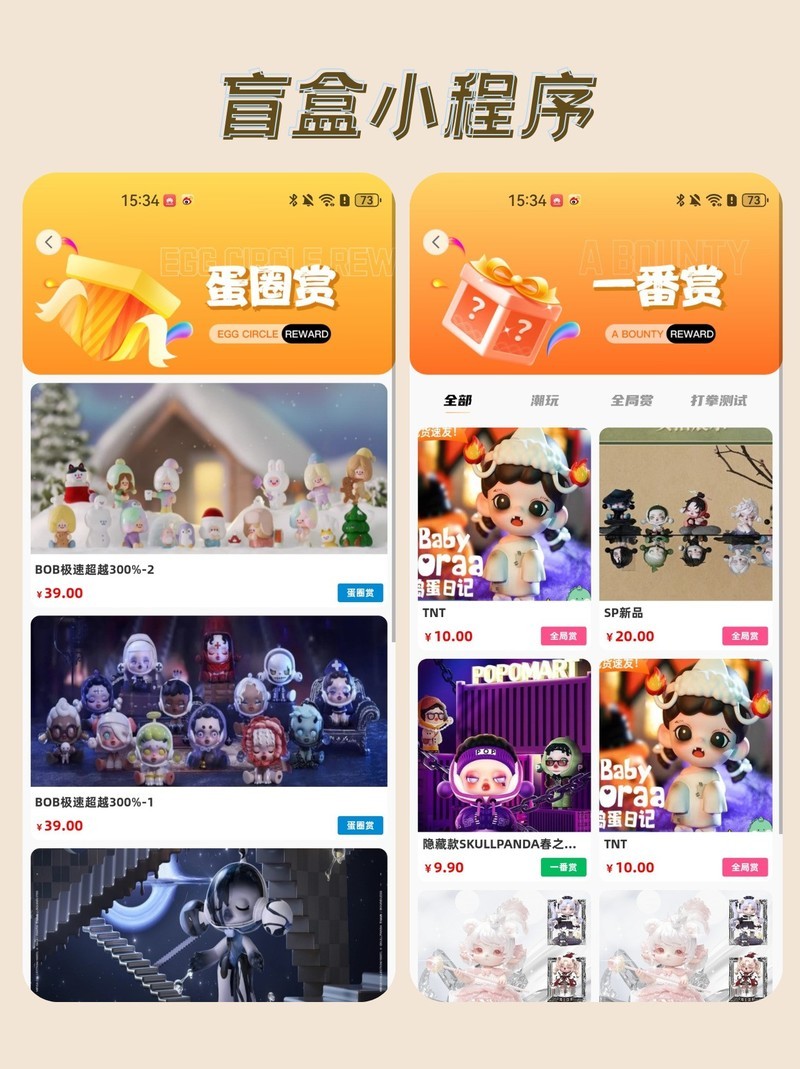Open the 潮玩 tab
The image size is (800, 1069).
(544, 398)
